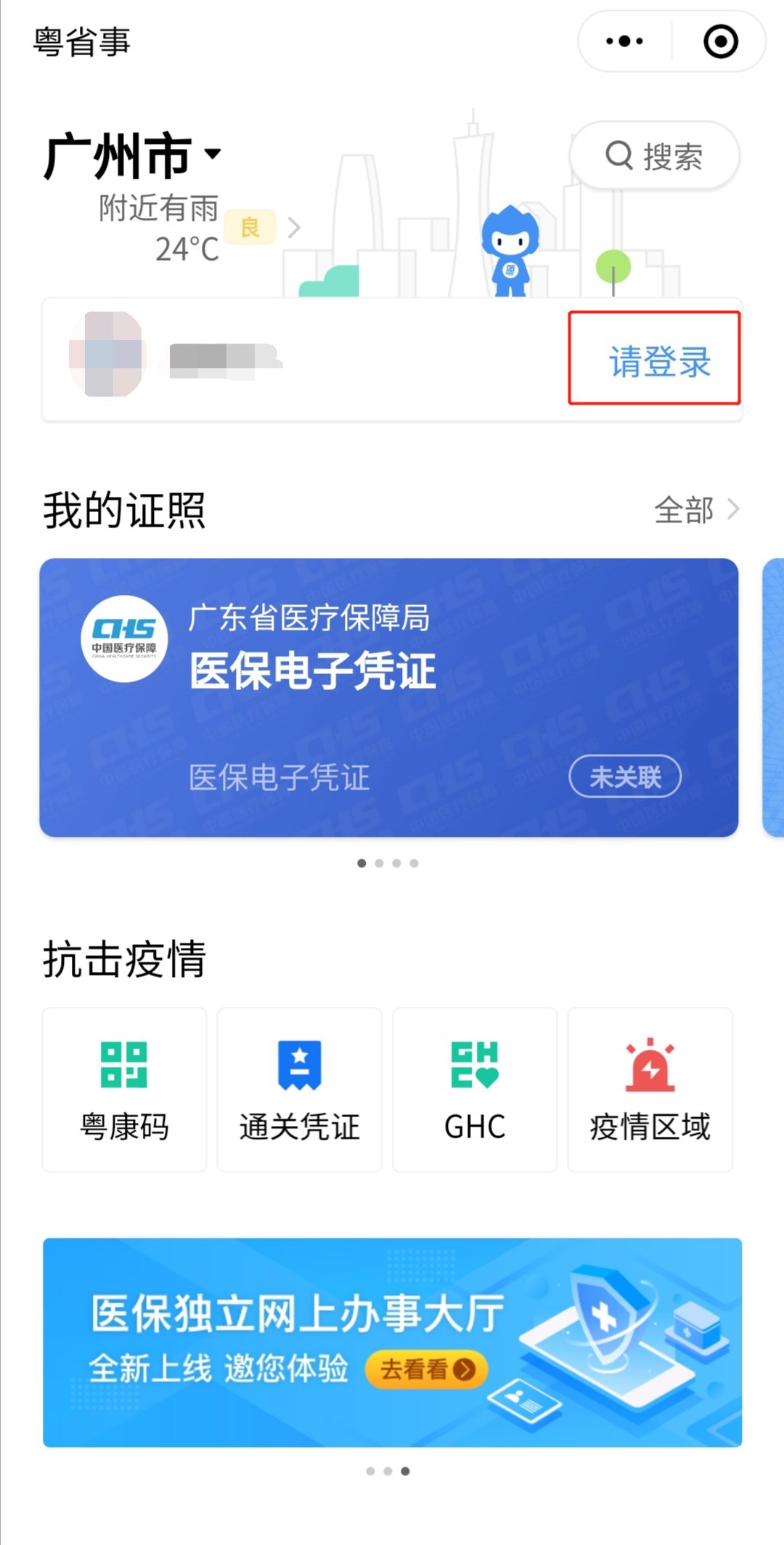The width and height of the screenshot is (784, 1545).
Task: Open 粤康码 health code
Action: [124, 1090]
